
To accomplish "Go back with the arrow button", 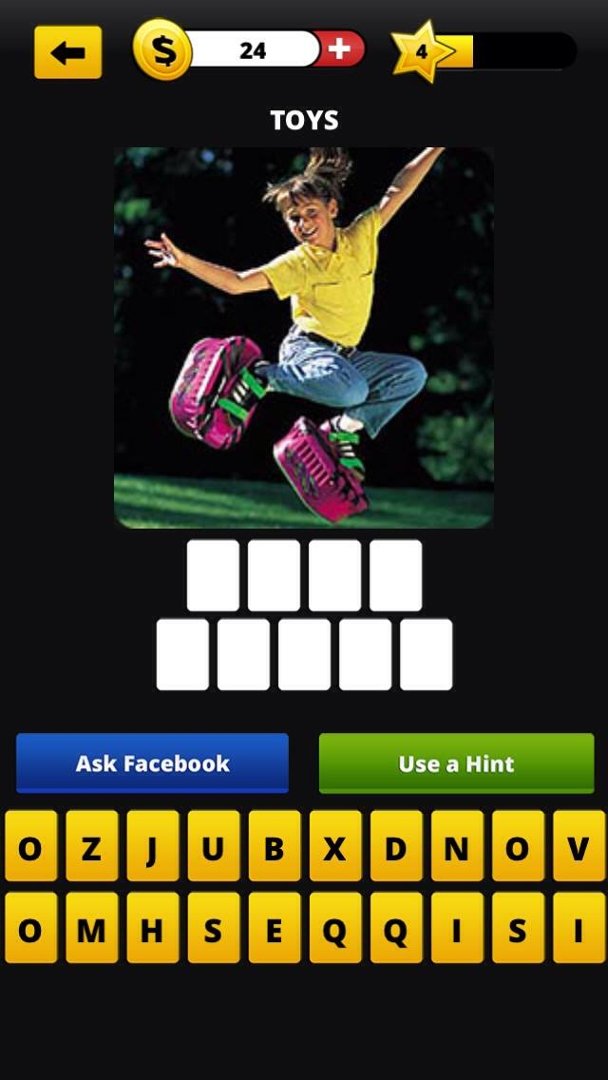I will 68,52.
